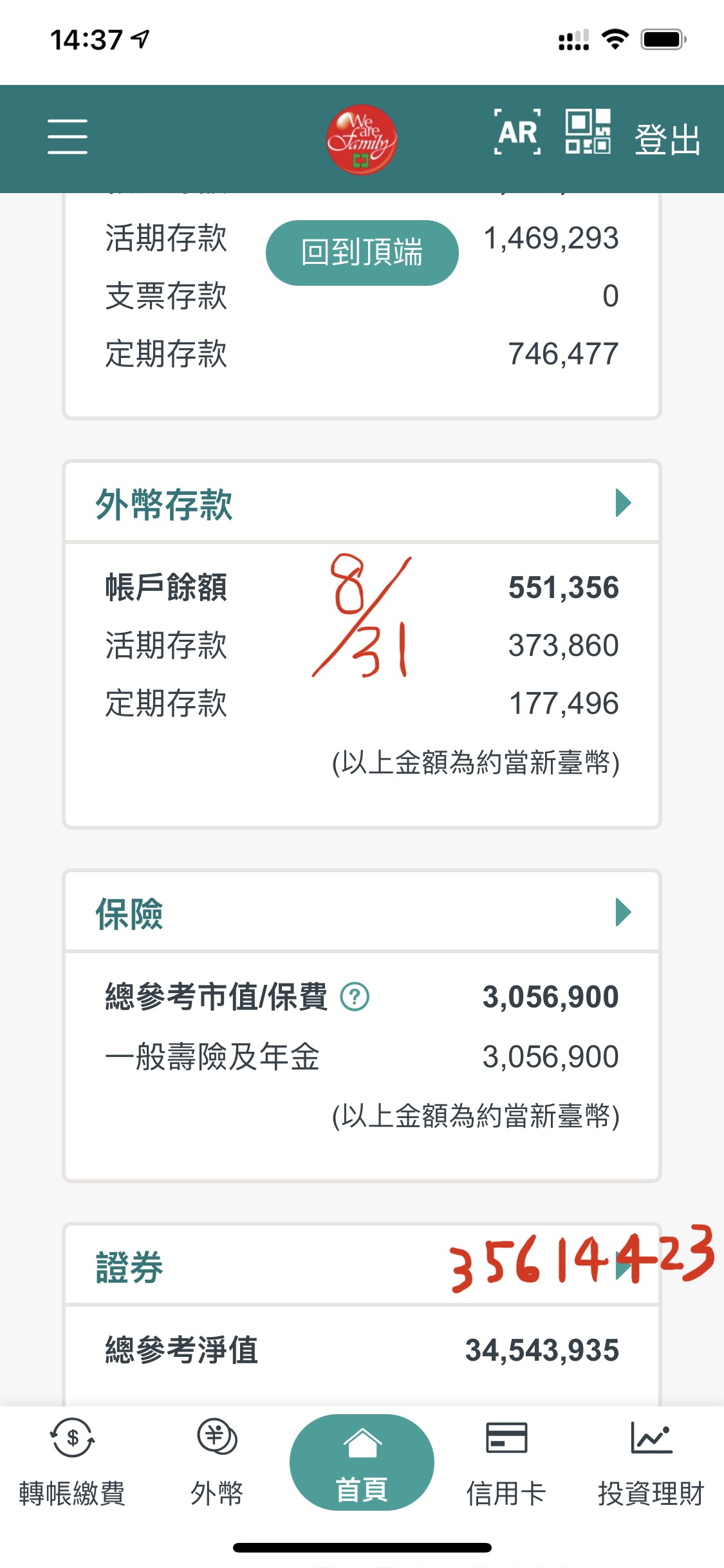
Task: Show help for 總參考市值/保費
Action: pyautogui.click(x=355, y=997)
